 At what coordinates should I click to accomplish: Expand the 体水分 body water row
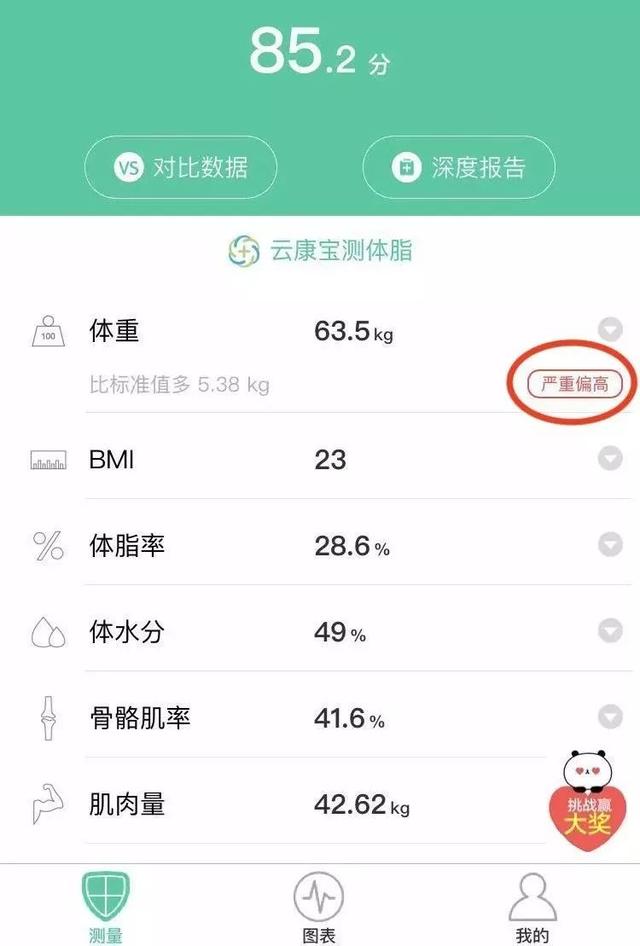(610, 631)
